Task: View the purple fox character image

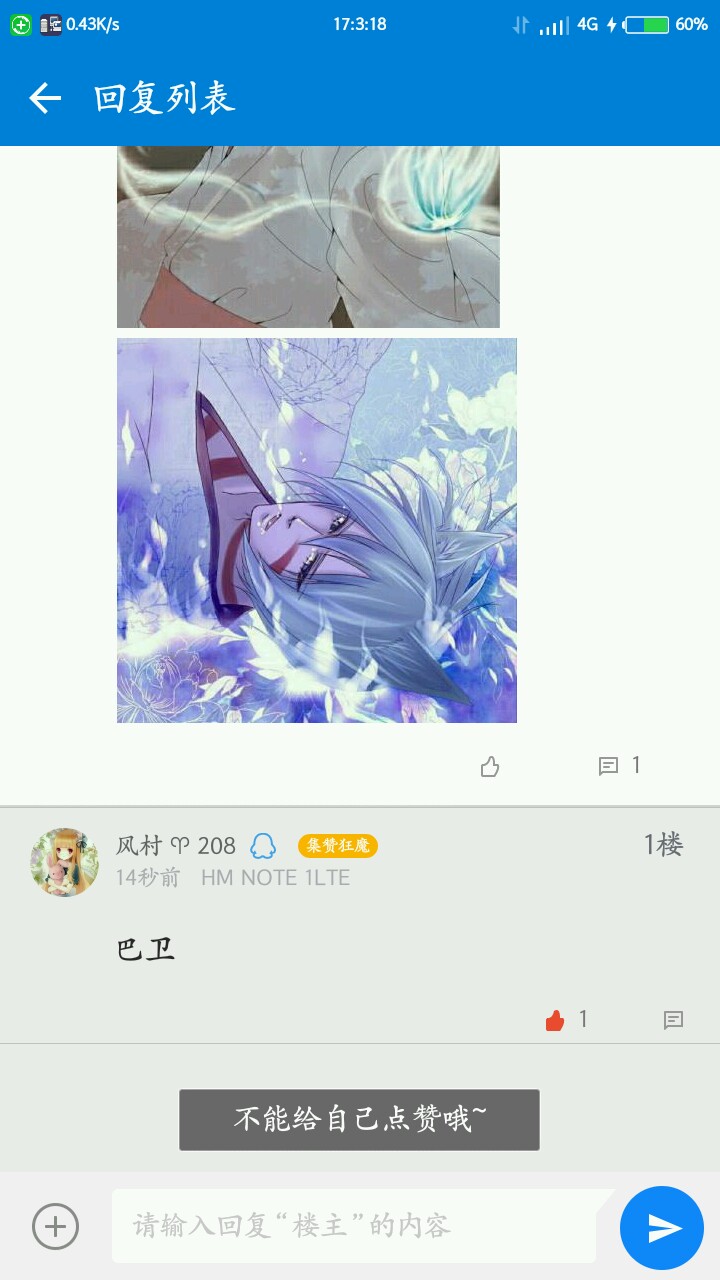Action: 317,530
